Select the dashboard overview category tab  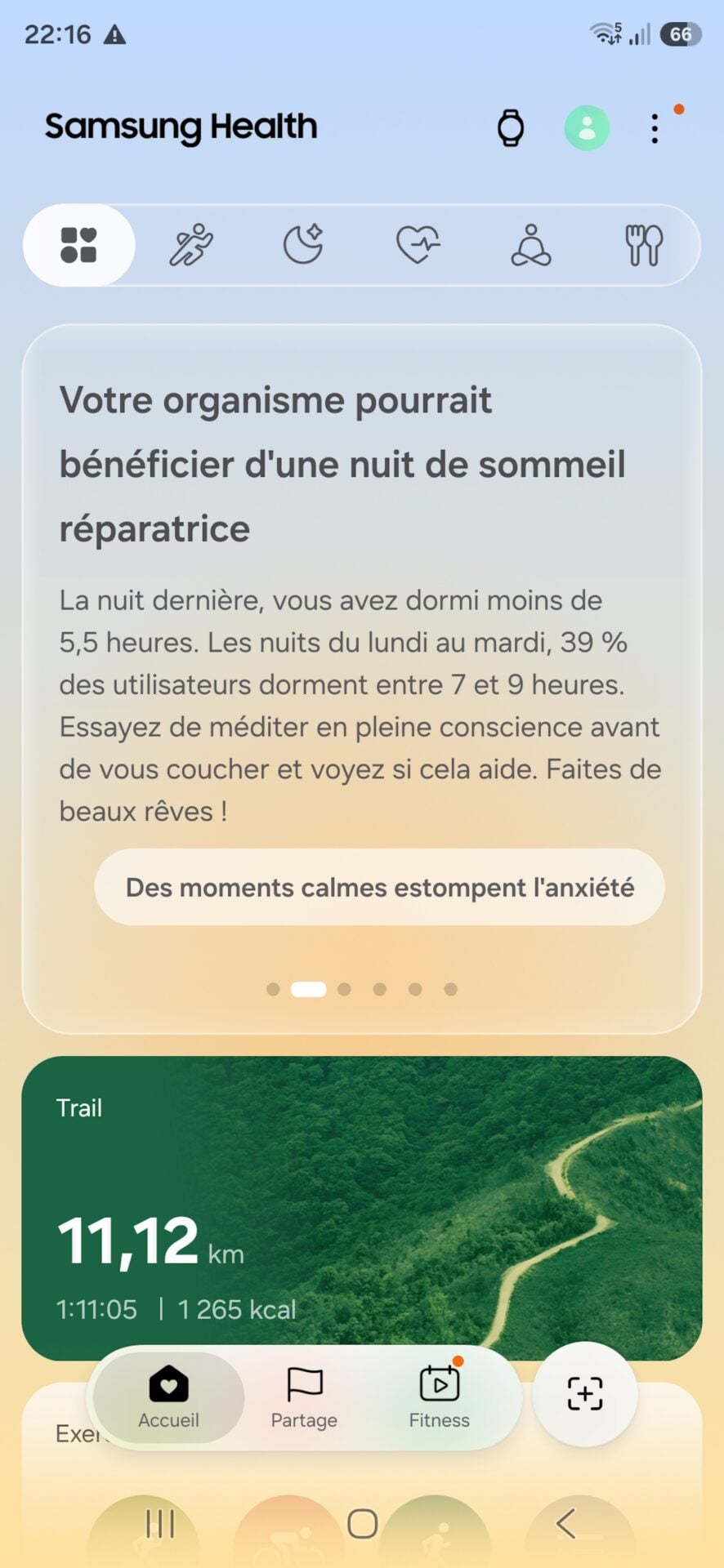(79, 245)
